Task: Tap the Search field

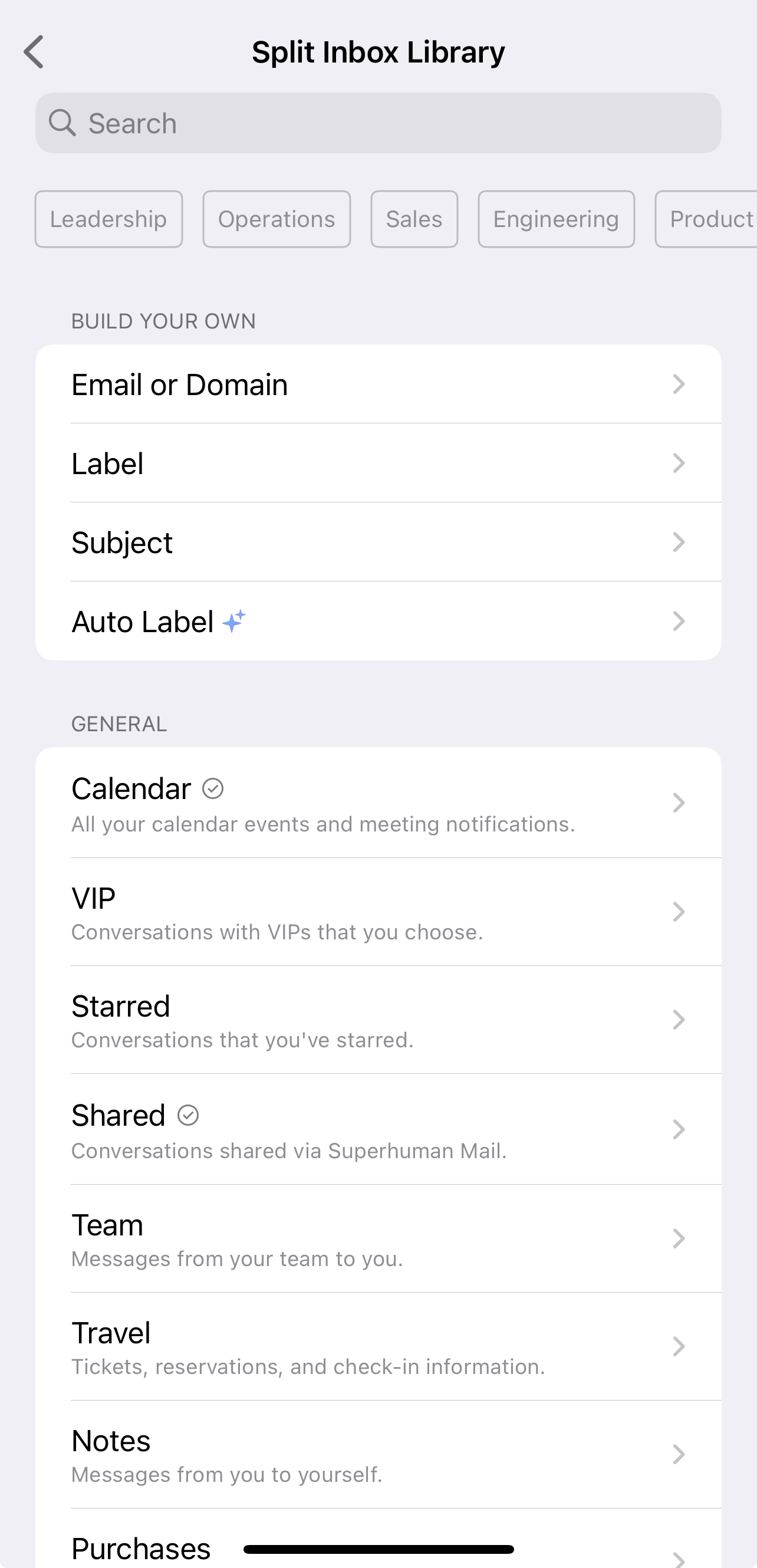Action: pyautogui.click(x=378, y=123)
